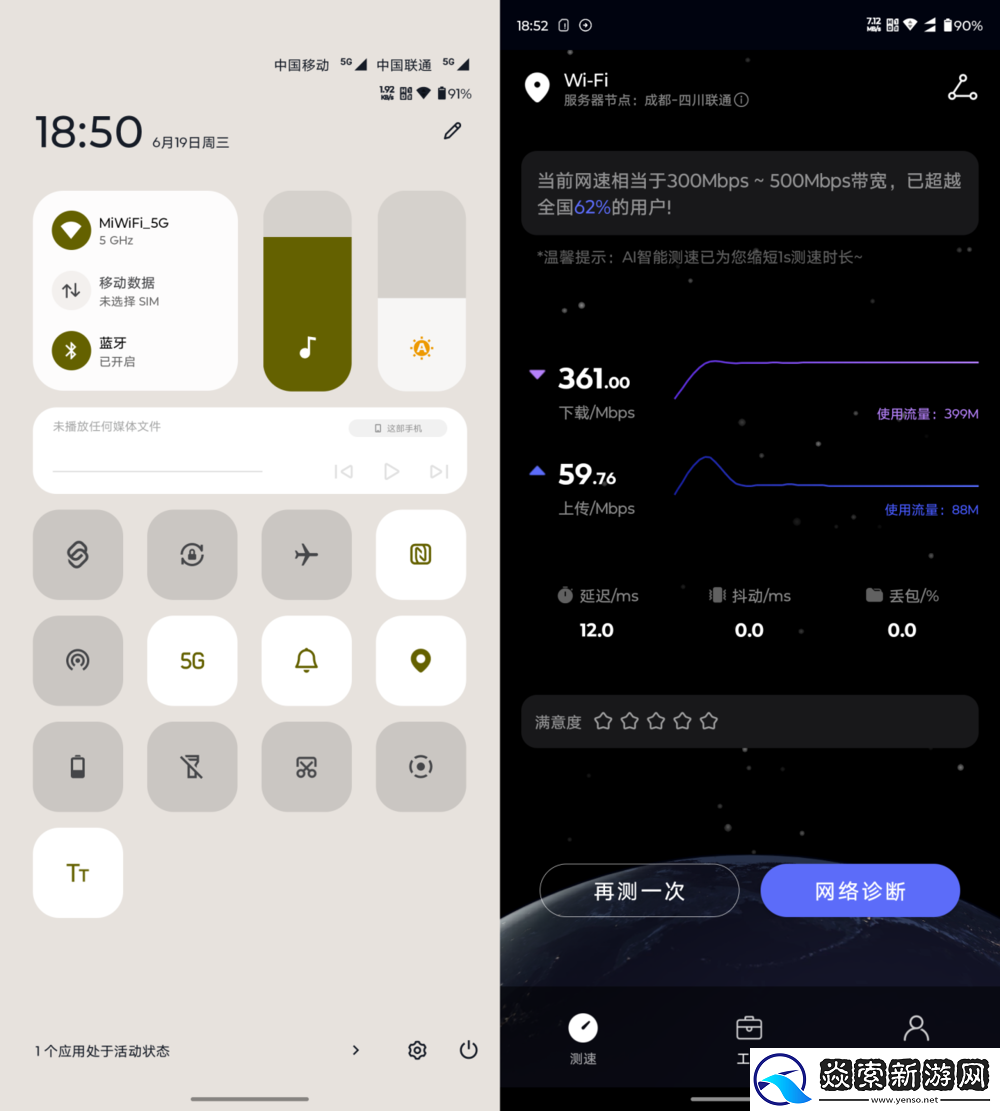Enable the location quick setting

[x=420, y=660]
